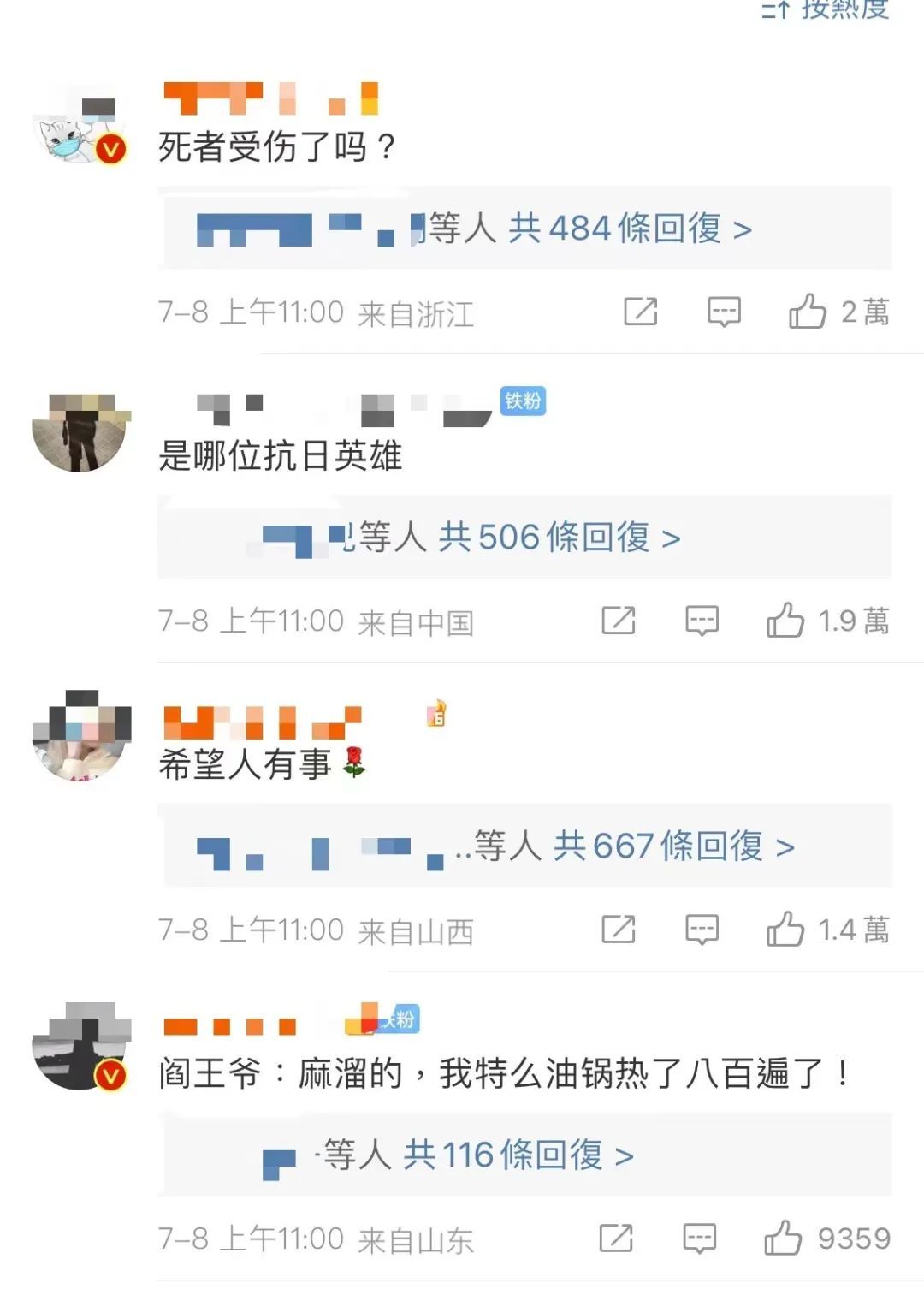Show the 116 replies under the 阎王爷 comment

click(518, 1155)
